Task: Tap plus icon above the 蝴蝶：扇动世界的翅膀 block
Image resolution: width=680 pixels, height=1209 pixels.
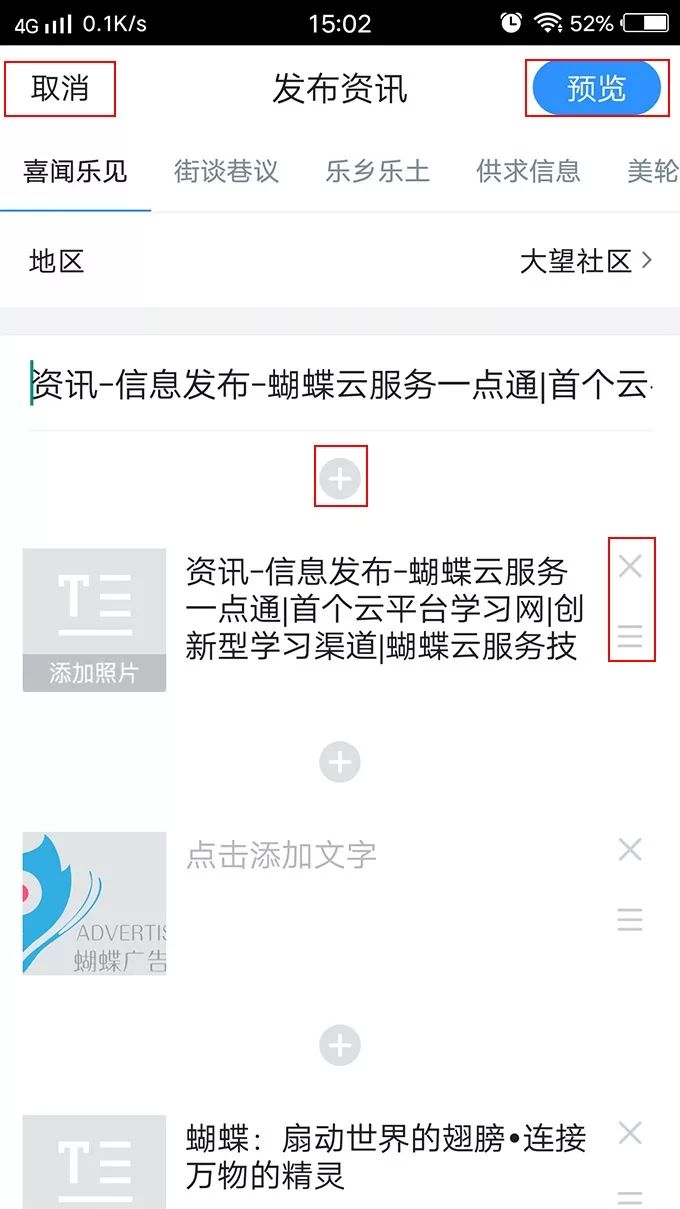Action: click(340, 1046)
